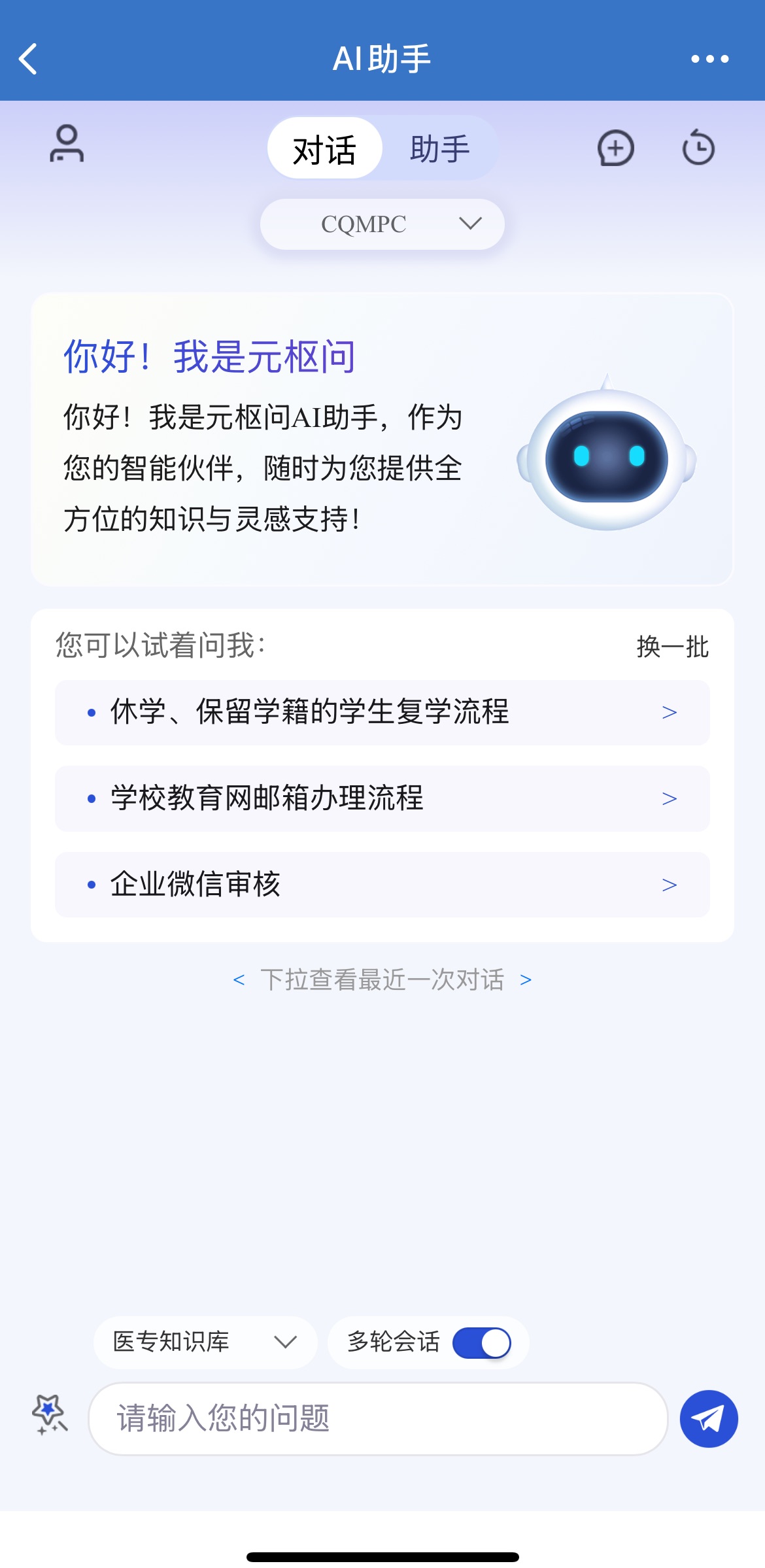Tap the sparkle star icon beside input
The width and height of the screenshot is (765, 1568).
[x=49, y=1414]
